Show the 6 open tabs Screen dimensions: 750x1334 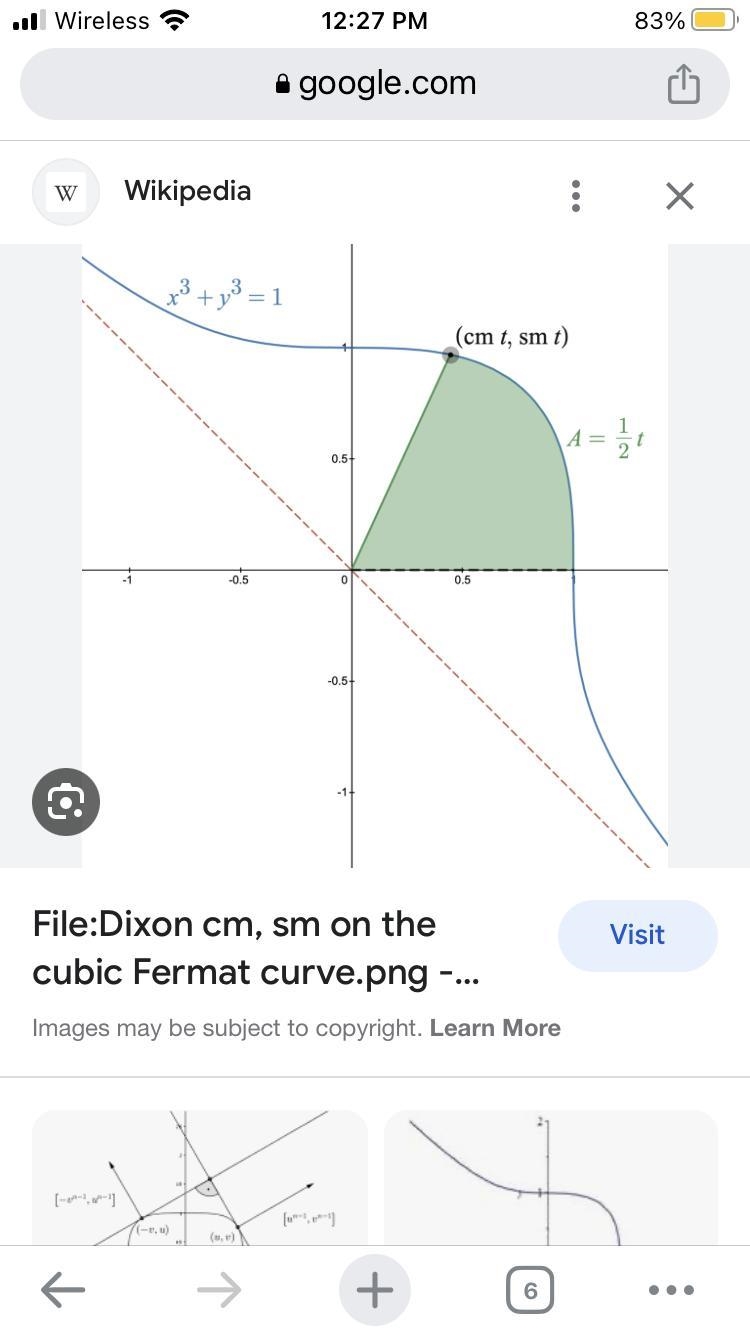[530, 1290]
